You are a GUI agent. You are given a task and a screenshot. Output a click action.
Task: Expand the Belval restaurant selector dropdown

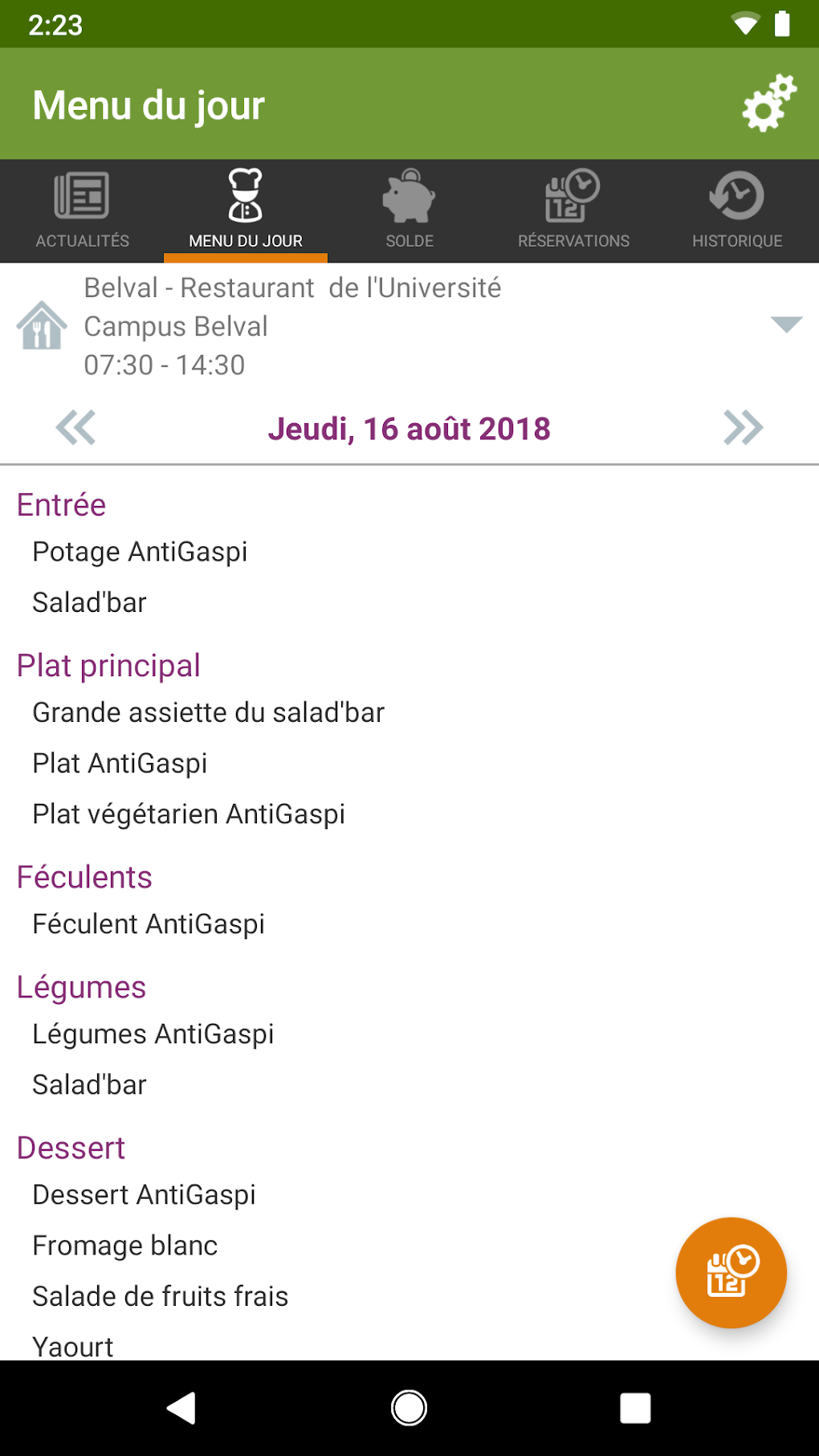click(x=785, y=324)
